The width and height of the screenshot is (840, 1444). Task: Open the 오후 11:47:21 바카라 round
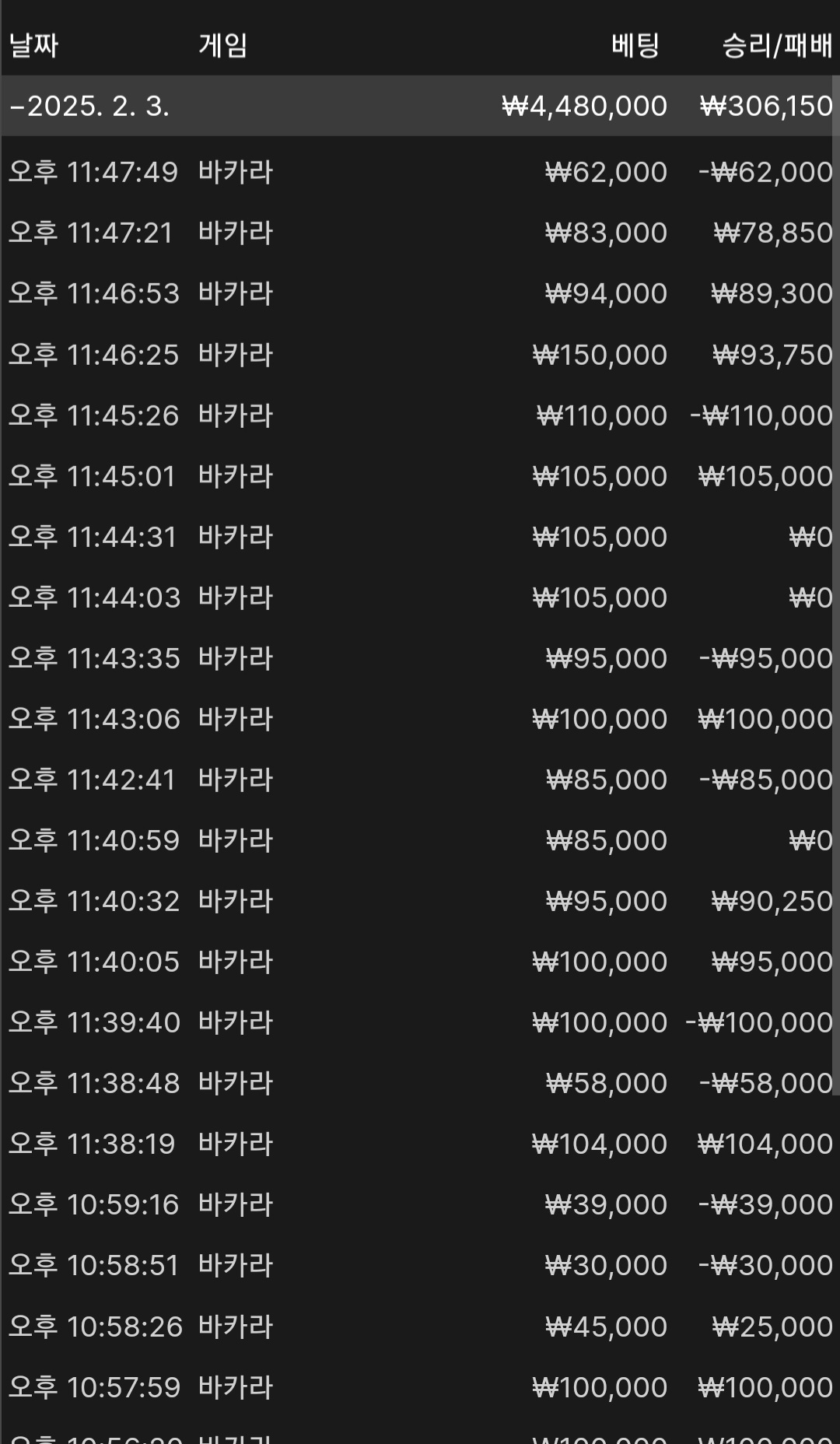coord(420,233)
